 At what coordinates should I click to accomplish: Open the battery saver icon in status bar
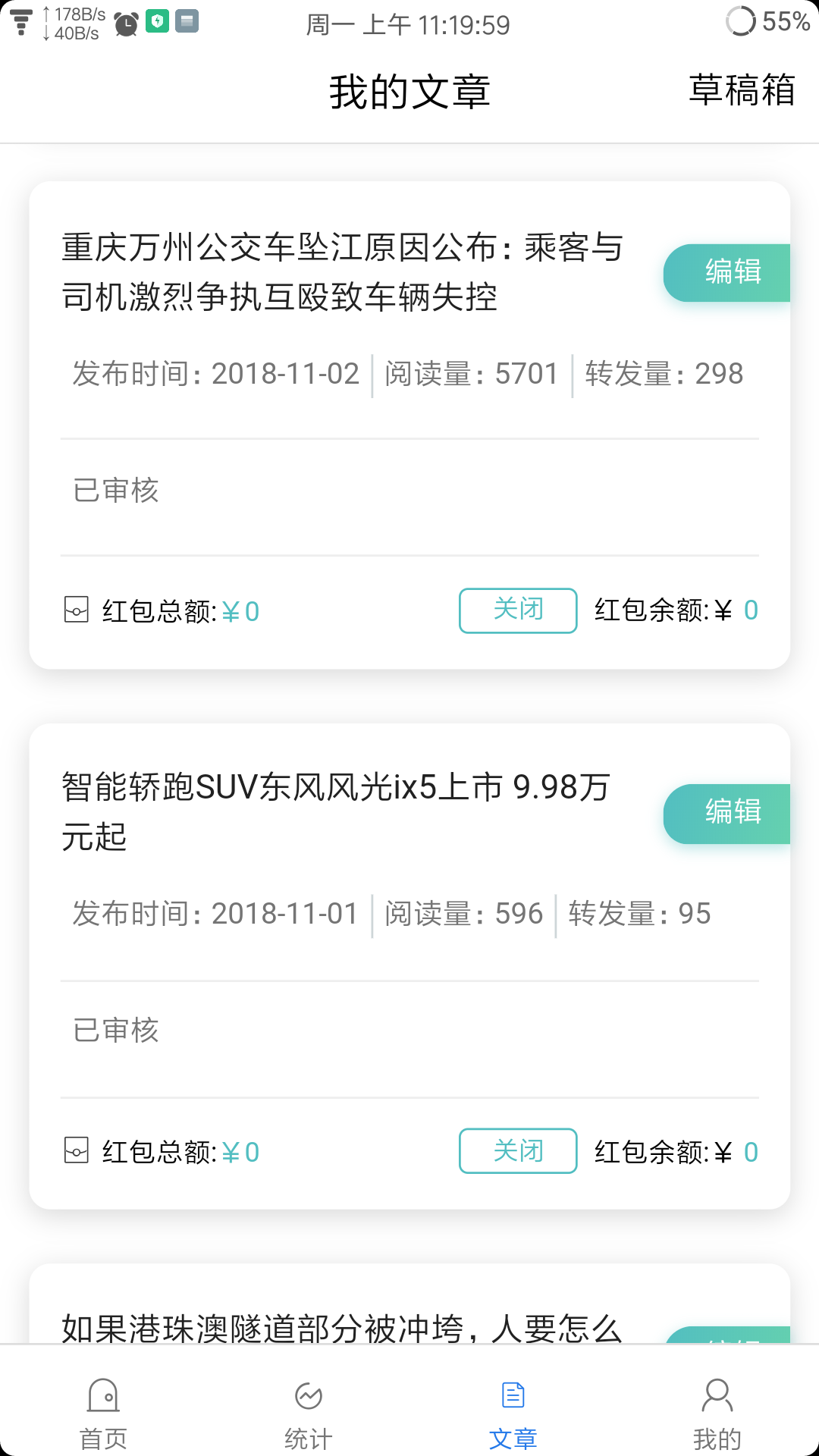point(155,22)
